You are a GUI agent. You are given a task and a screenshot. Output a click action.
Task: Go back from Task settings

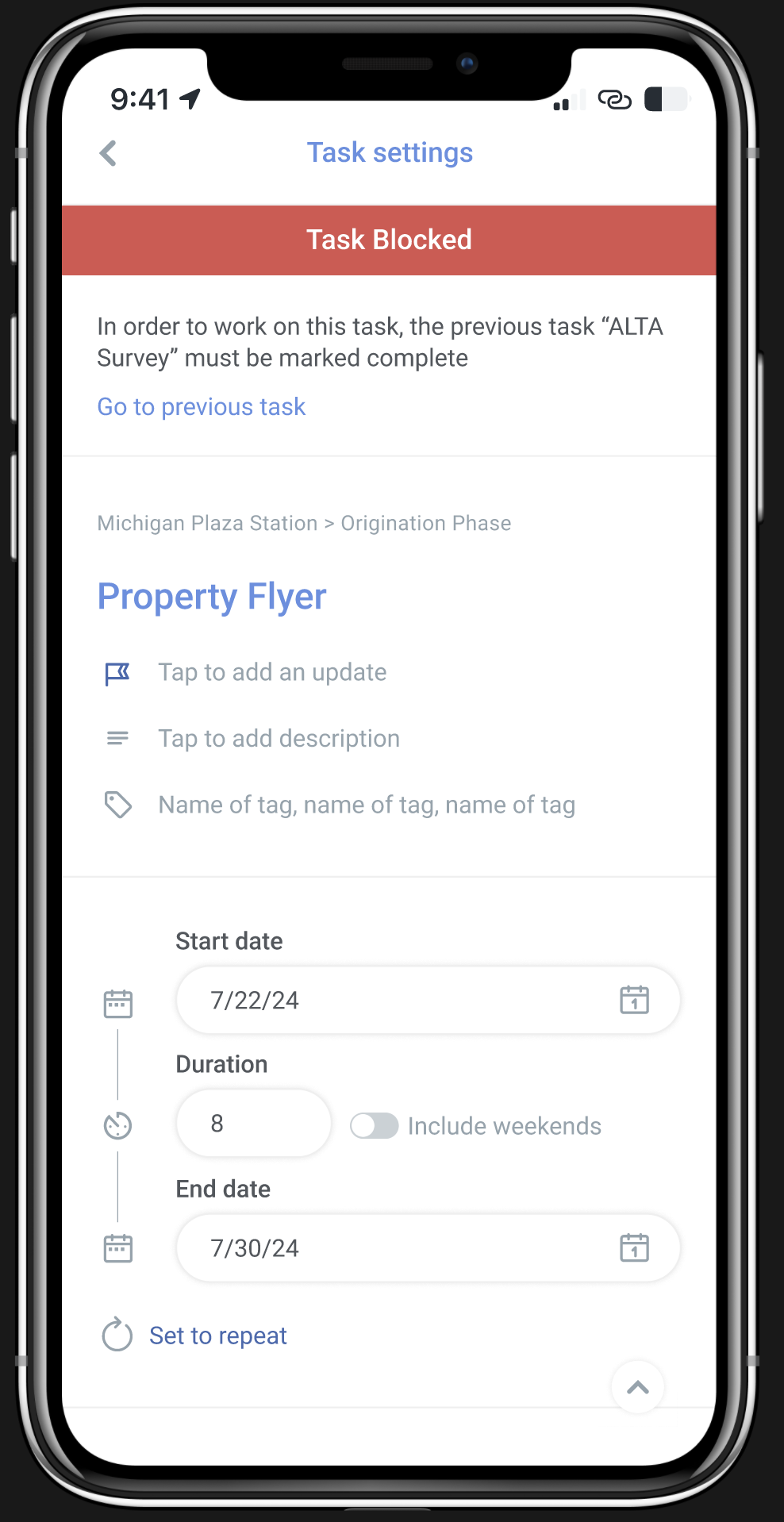[x=109, y=153]
